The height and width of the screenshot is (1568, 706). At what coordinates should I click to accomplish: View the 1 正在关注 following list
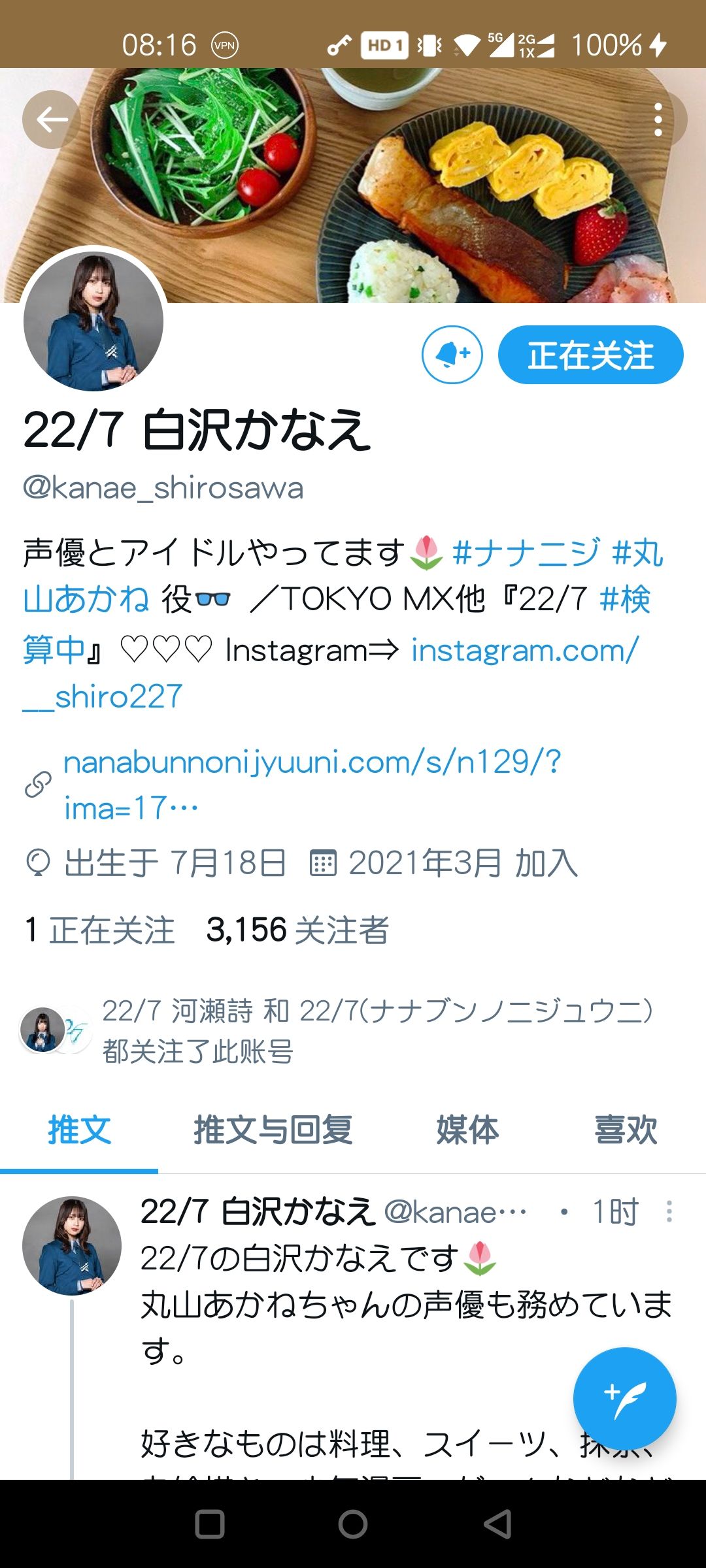coord(99,930)
